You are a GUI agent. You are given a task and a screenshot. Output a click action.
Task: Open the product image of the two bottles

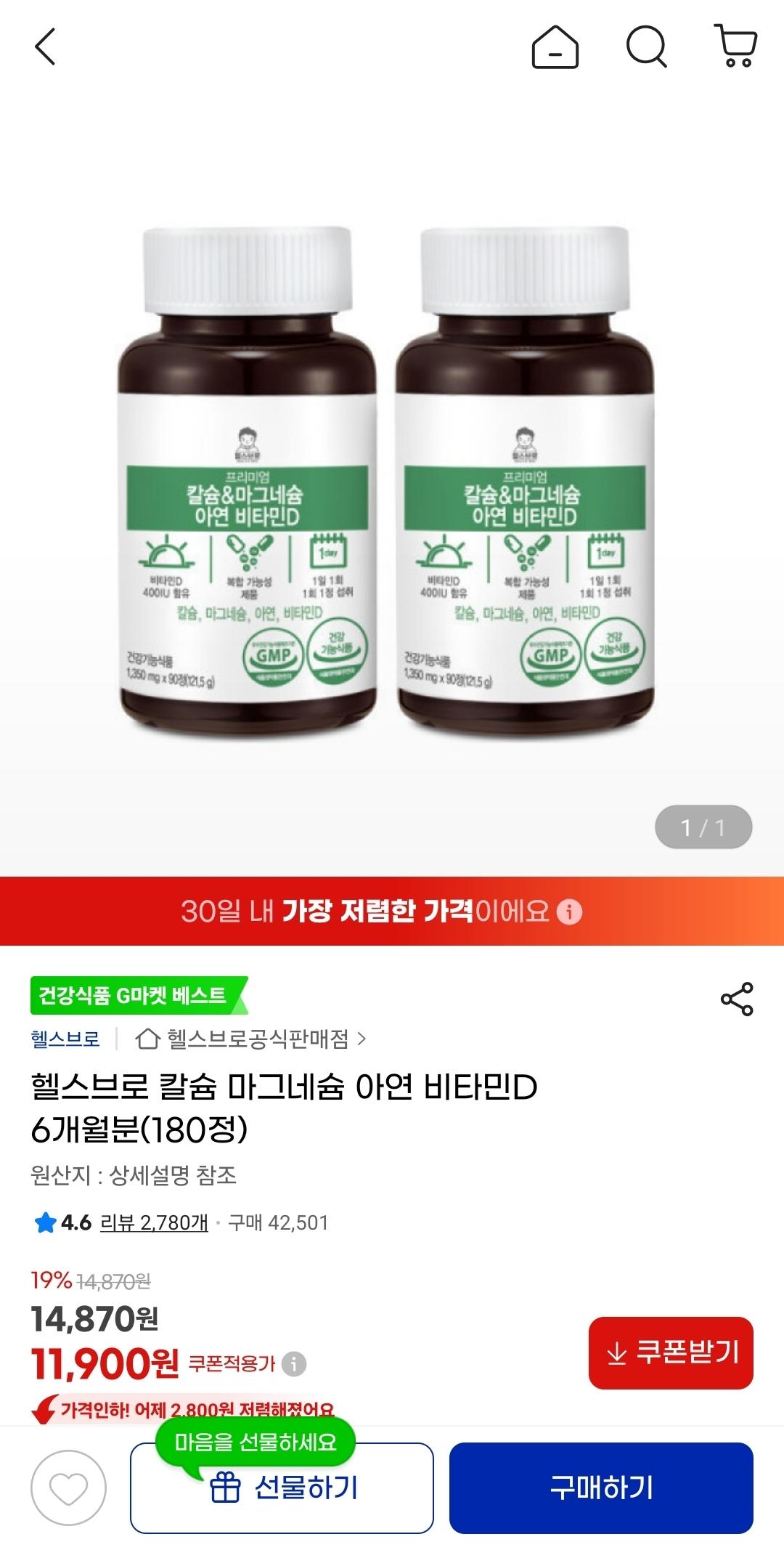click(392, 479)
